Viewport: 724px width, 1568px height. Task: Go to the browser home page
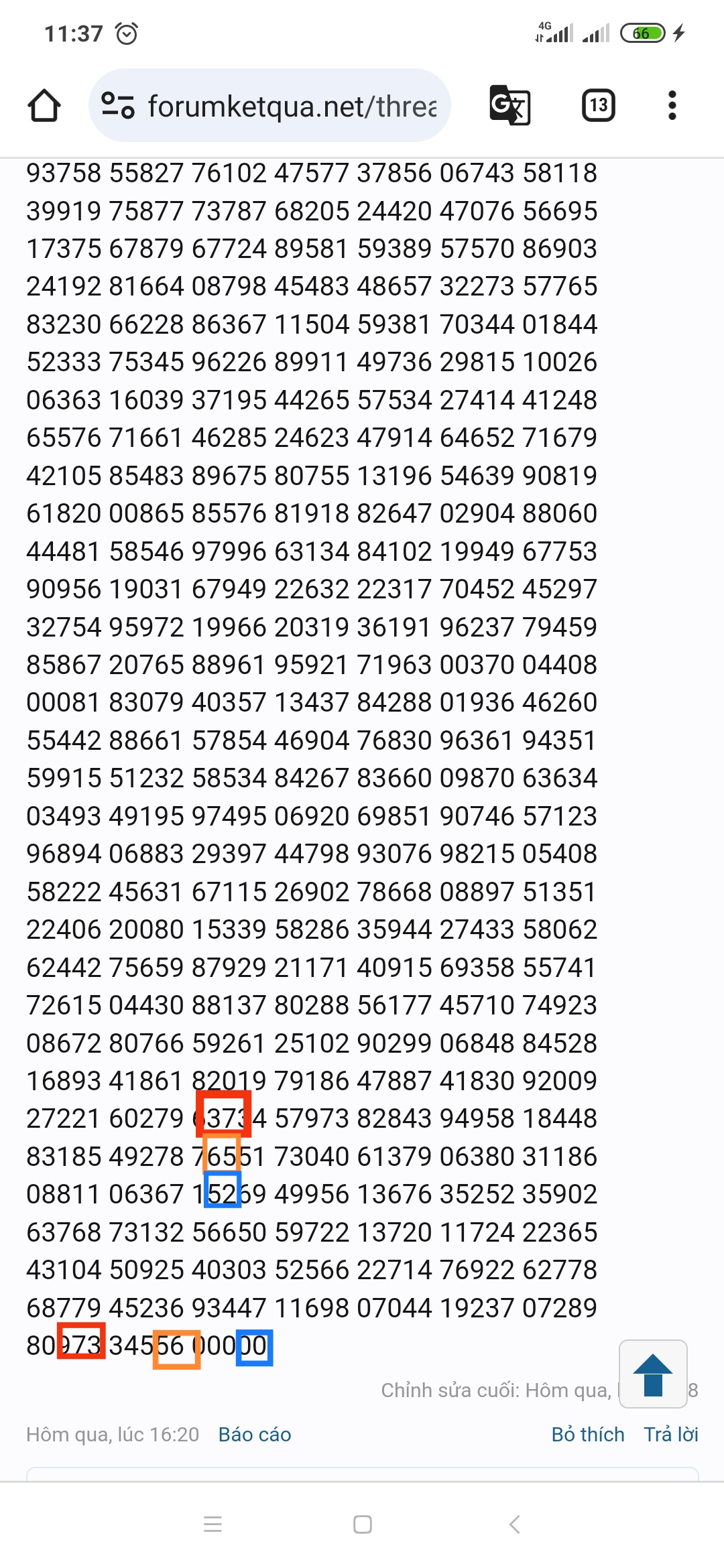coord(44,106)
